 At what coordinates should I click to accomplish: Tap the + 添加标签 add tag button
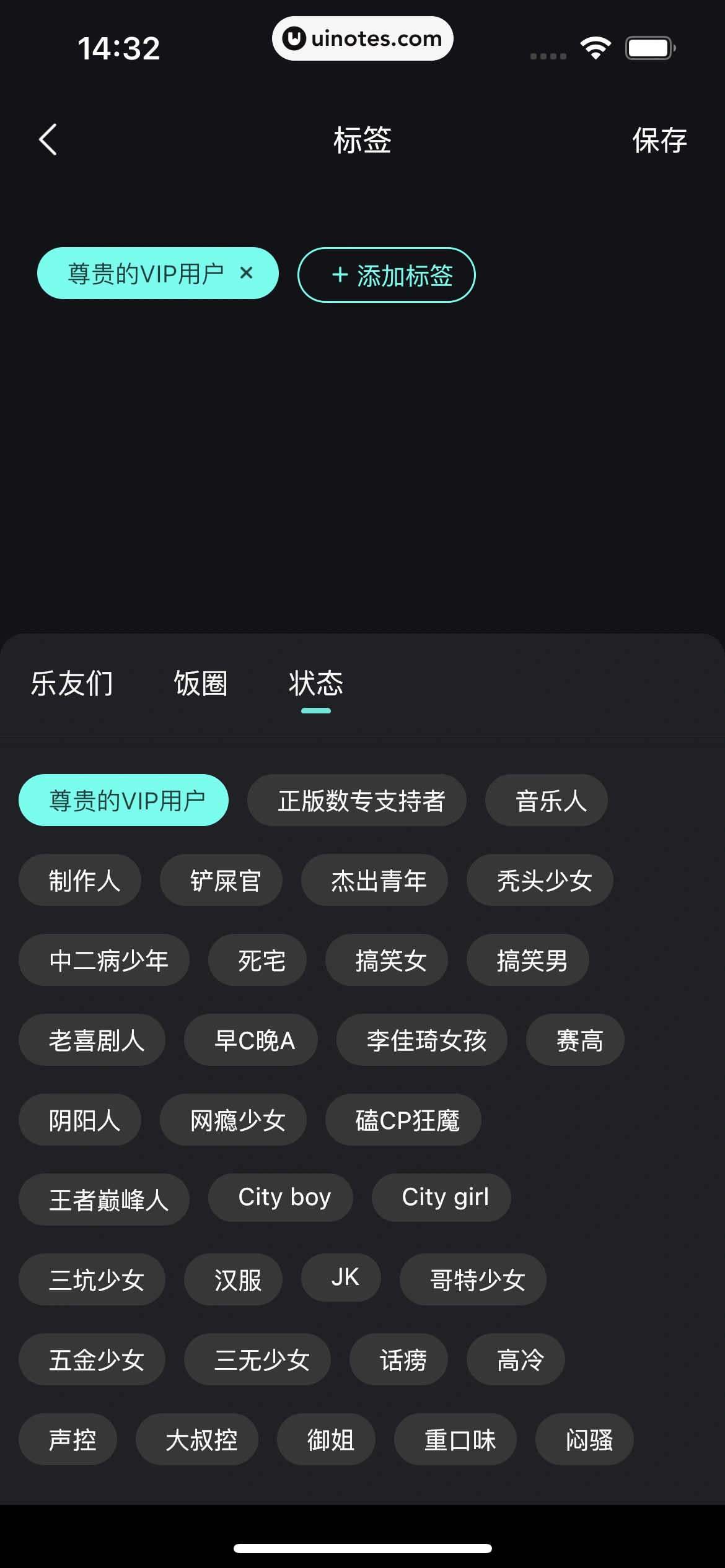tap(385, 275)
